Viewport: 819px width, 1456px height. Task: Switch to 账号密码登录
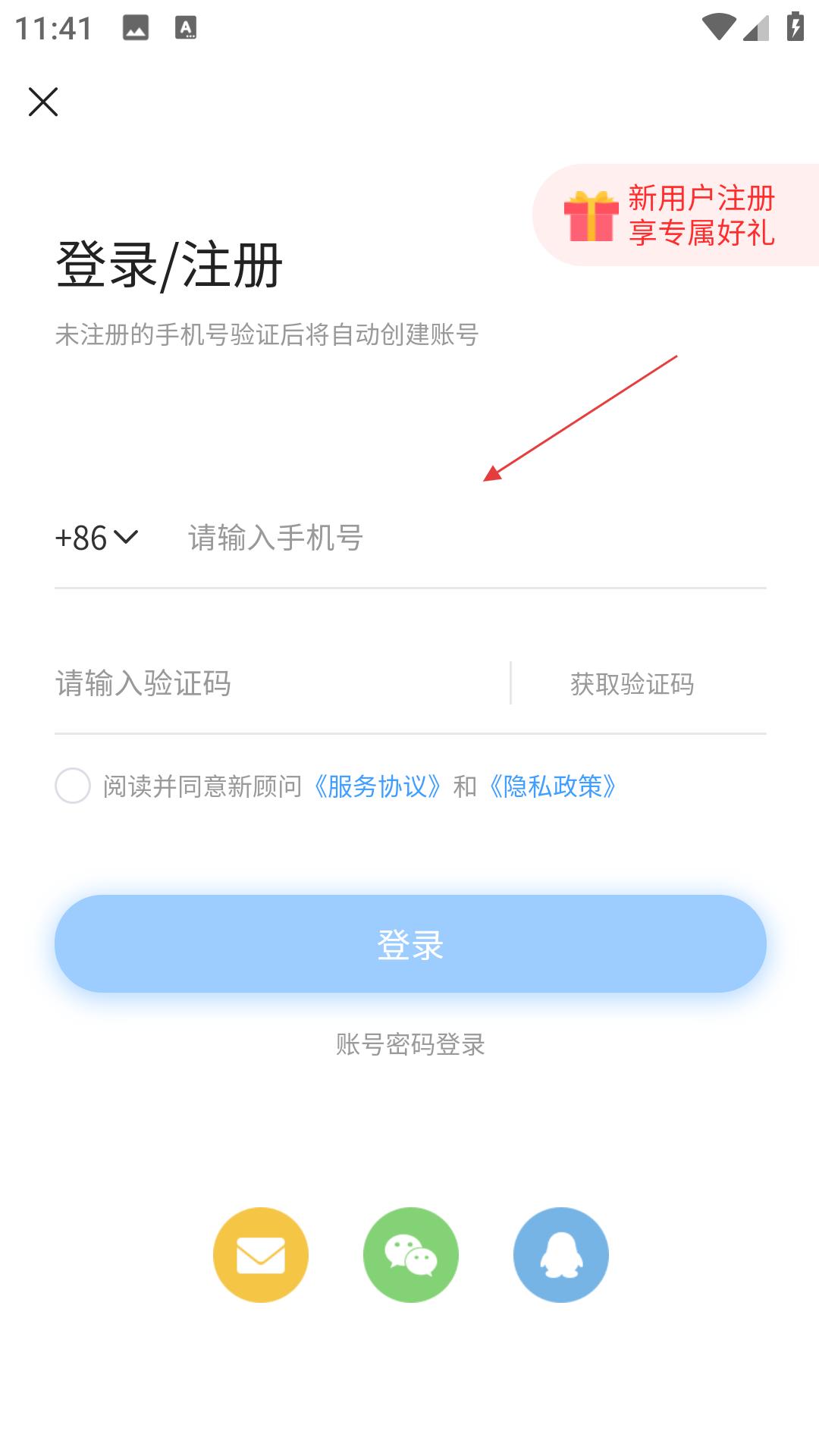point(410,1044)
